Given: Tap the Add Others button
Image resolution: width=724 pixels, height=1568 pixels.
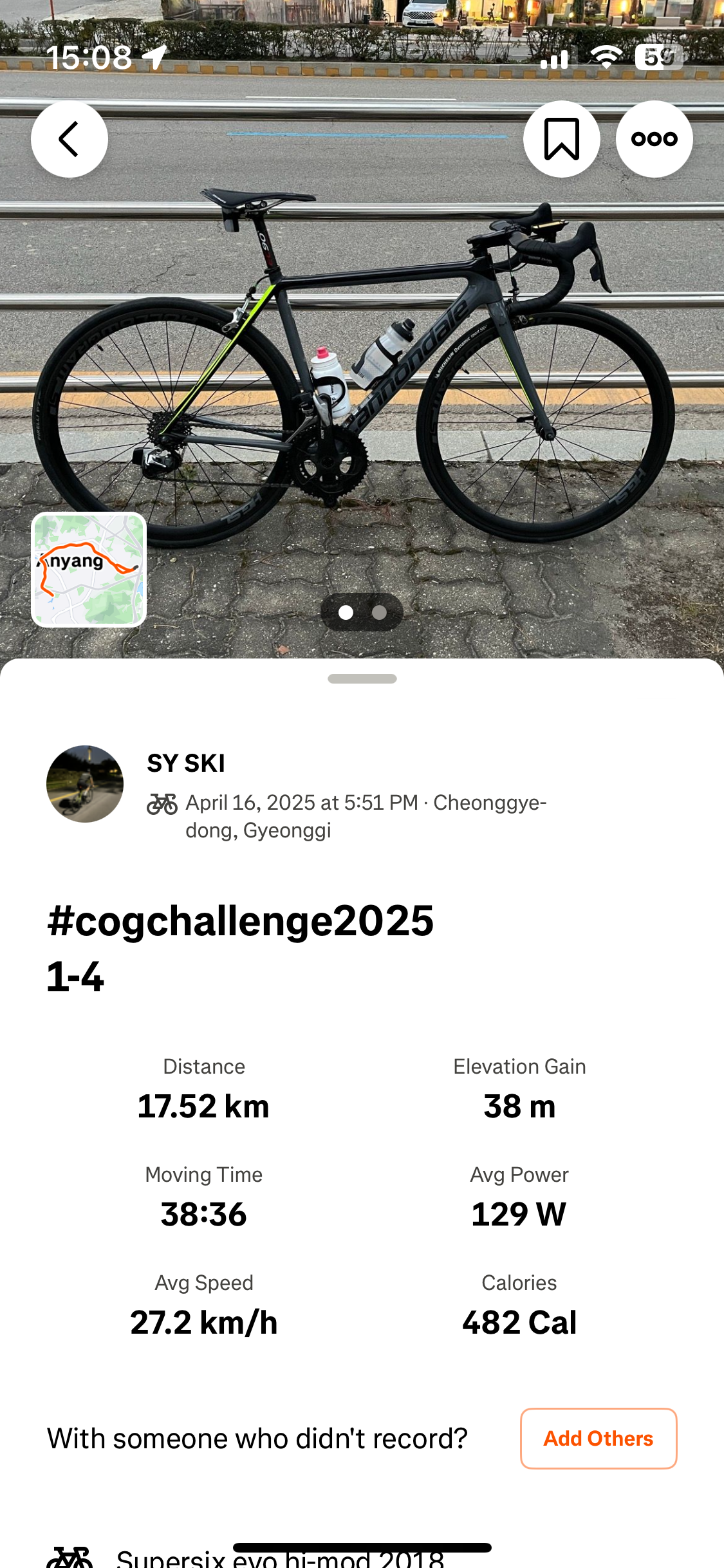Looking at the screenshot, I should (x=599, y=1439).
